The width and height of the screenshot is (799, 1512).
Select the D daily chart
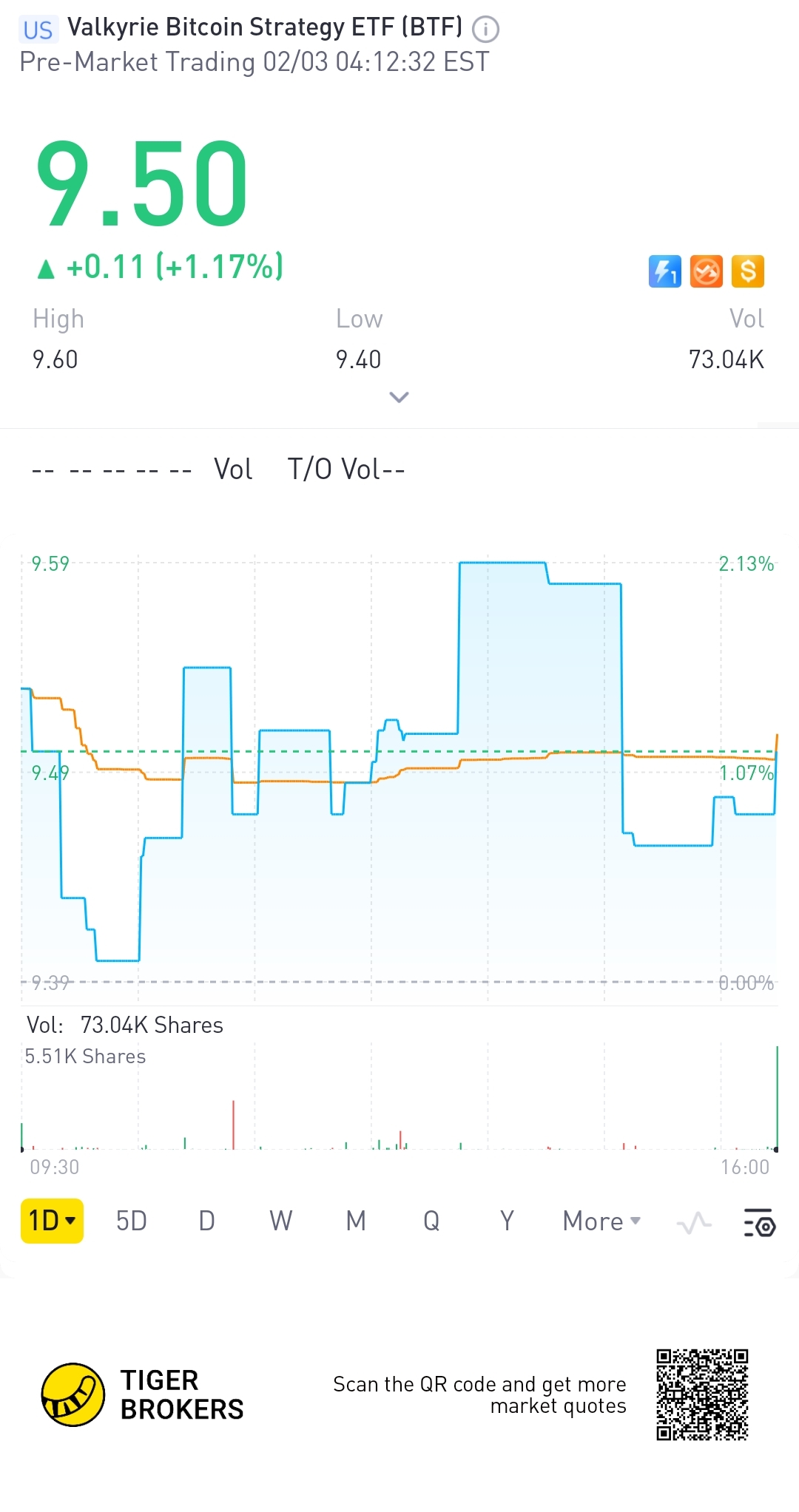tap(207, 1221)
